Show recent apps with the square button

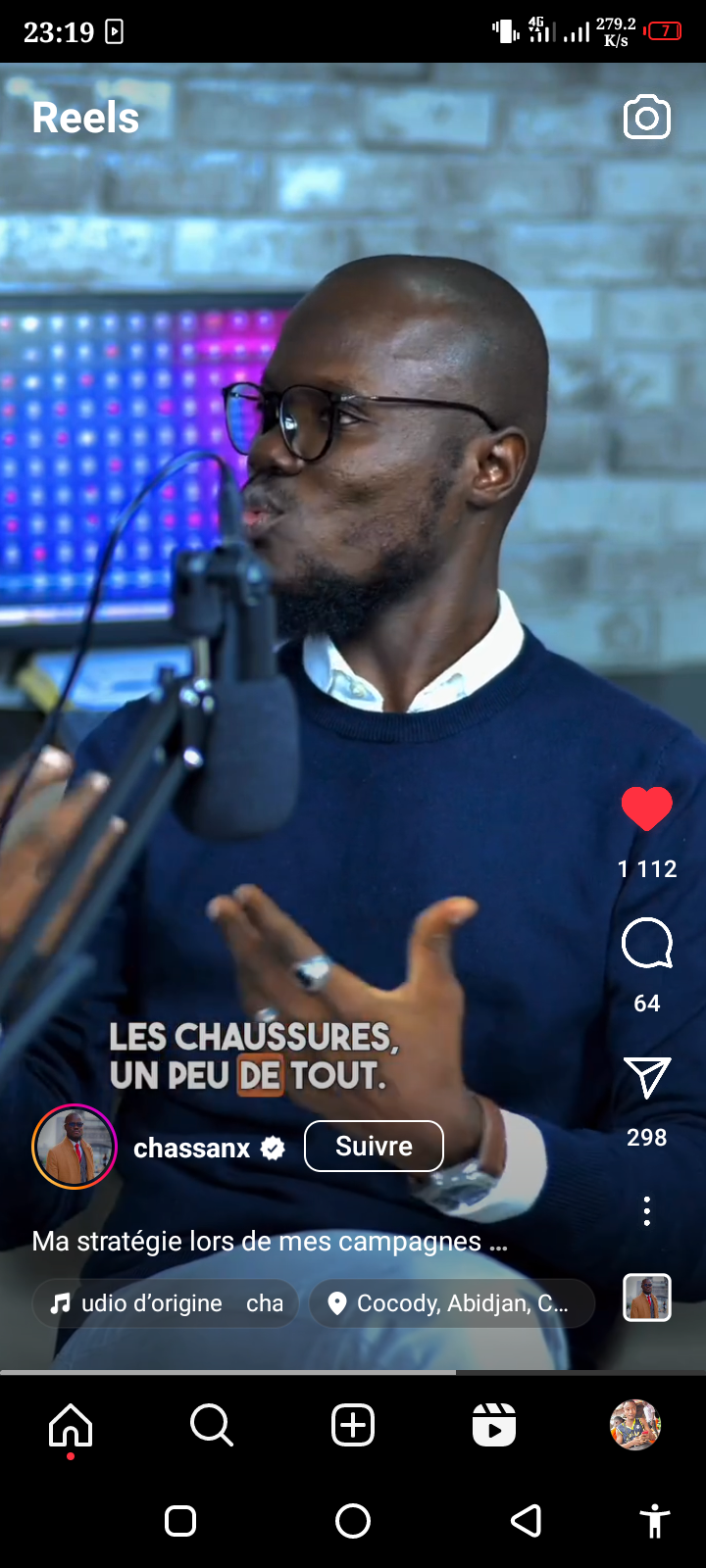pos(180,1521)
